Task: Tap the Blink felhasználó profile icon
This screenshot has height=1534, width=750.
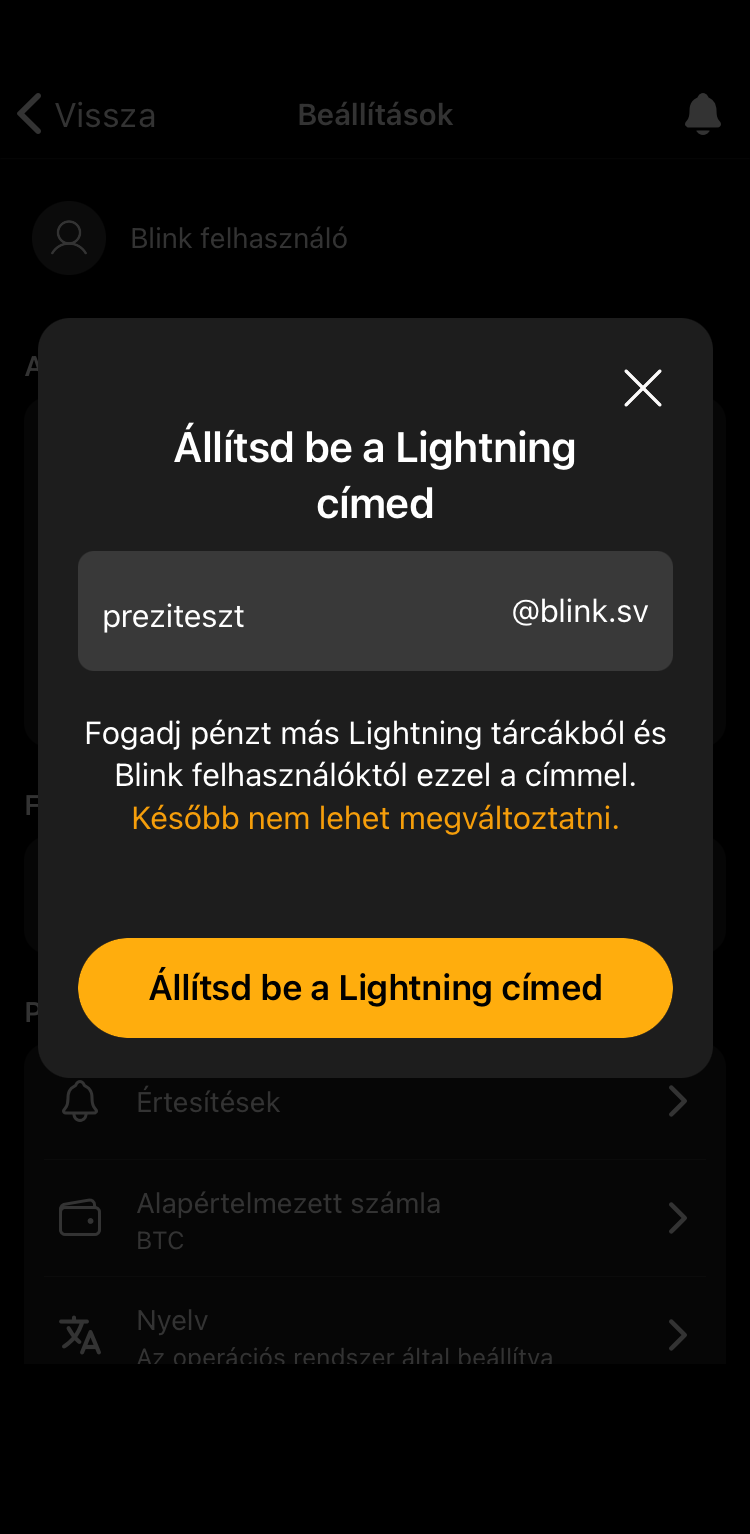Action: [68, 238]
